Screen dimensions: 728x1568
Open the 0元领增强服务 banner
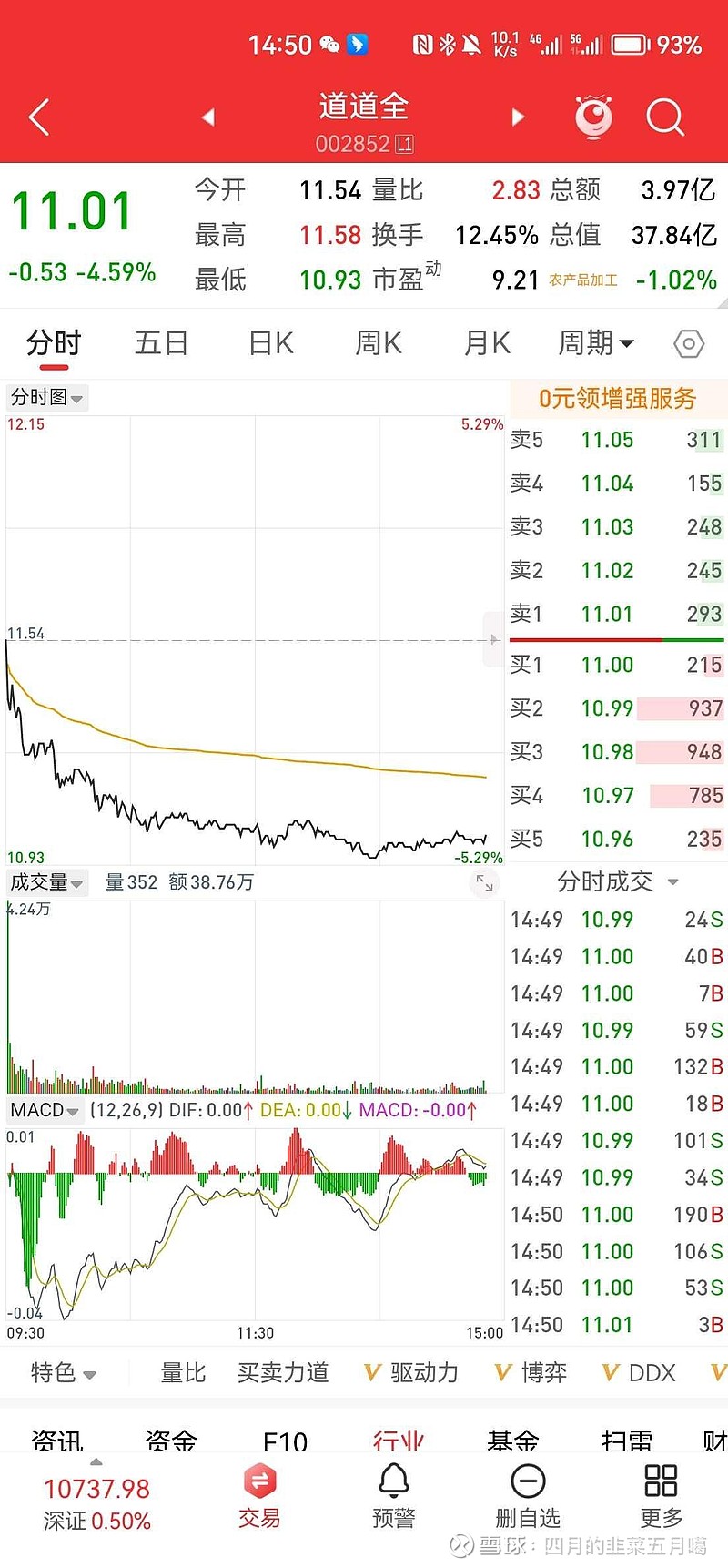(618, 398)
